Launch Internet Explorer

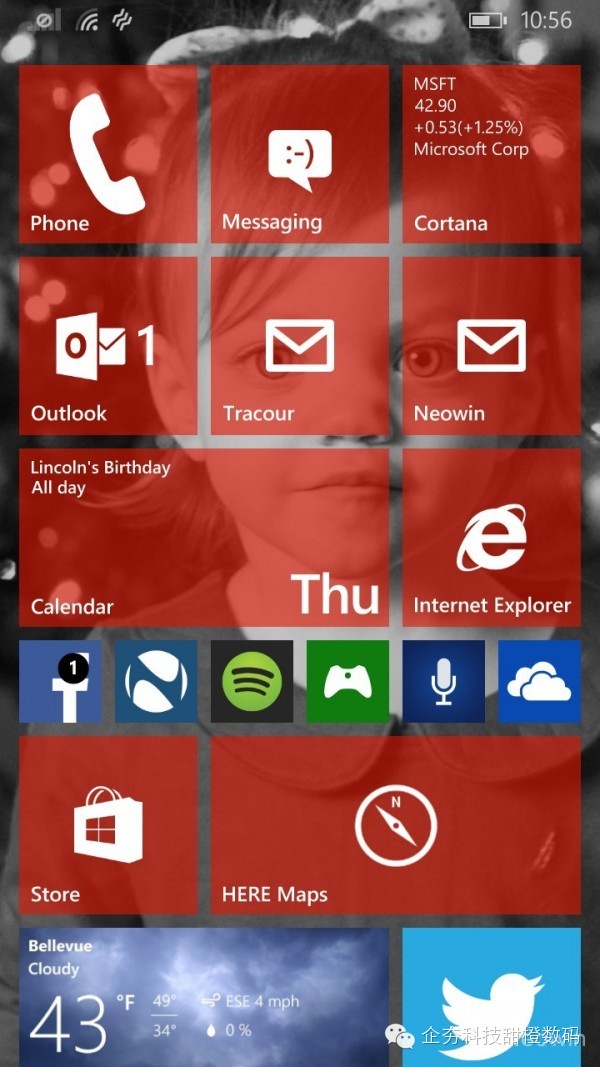(491, 537)
